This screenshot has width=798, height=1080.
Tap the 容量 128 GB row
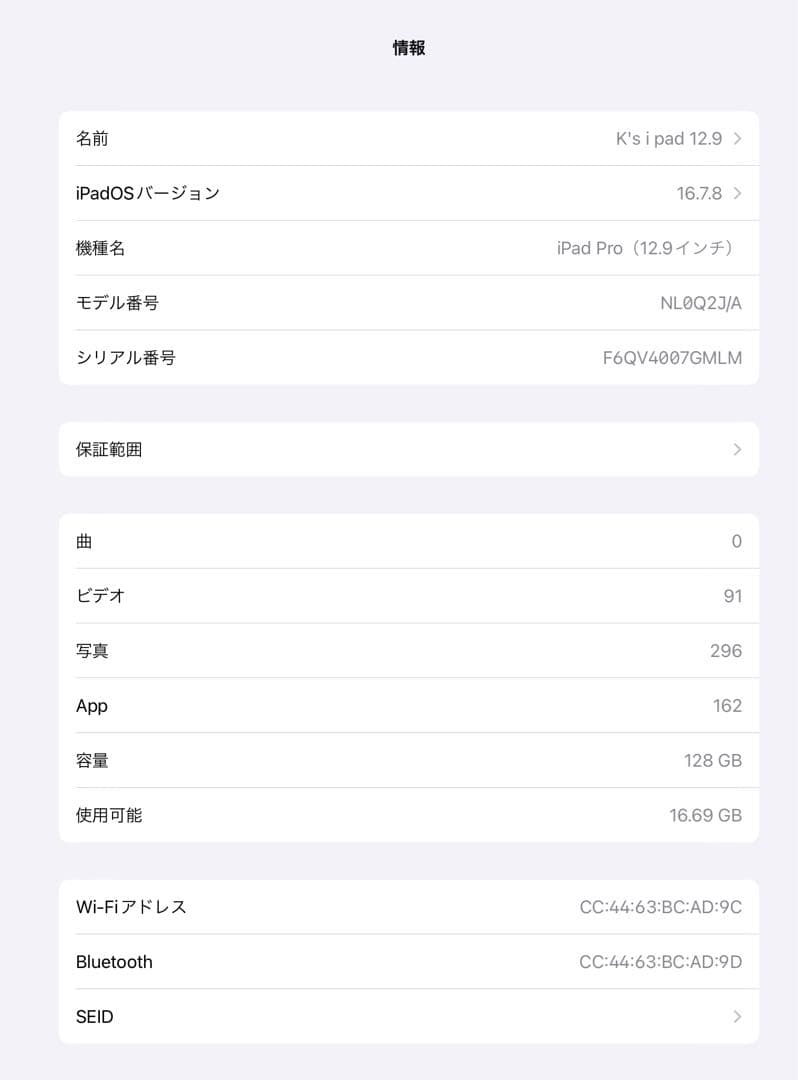point(400,760)
